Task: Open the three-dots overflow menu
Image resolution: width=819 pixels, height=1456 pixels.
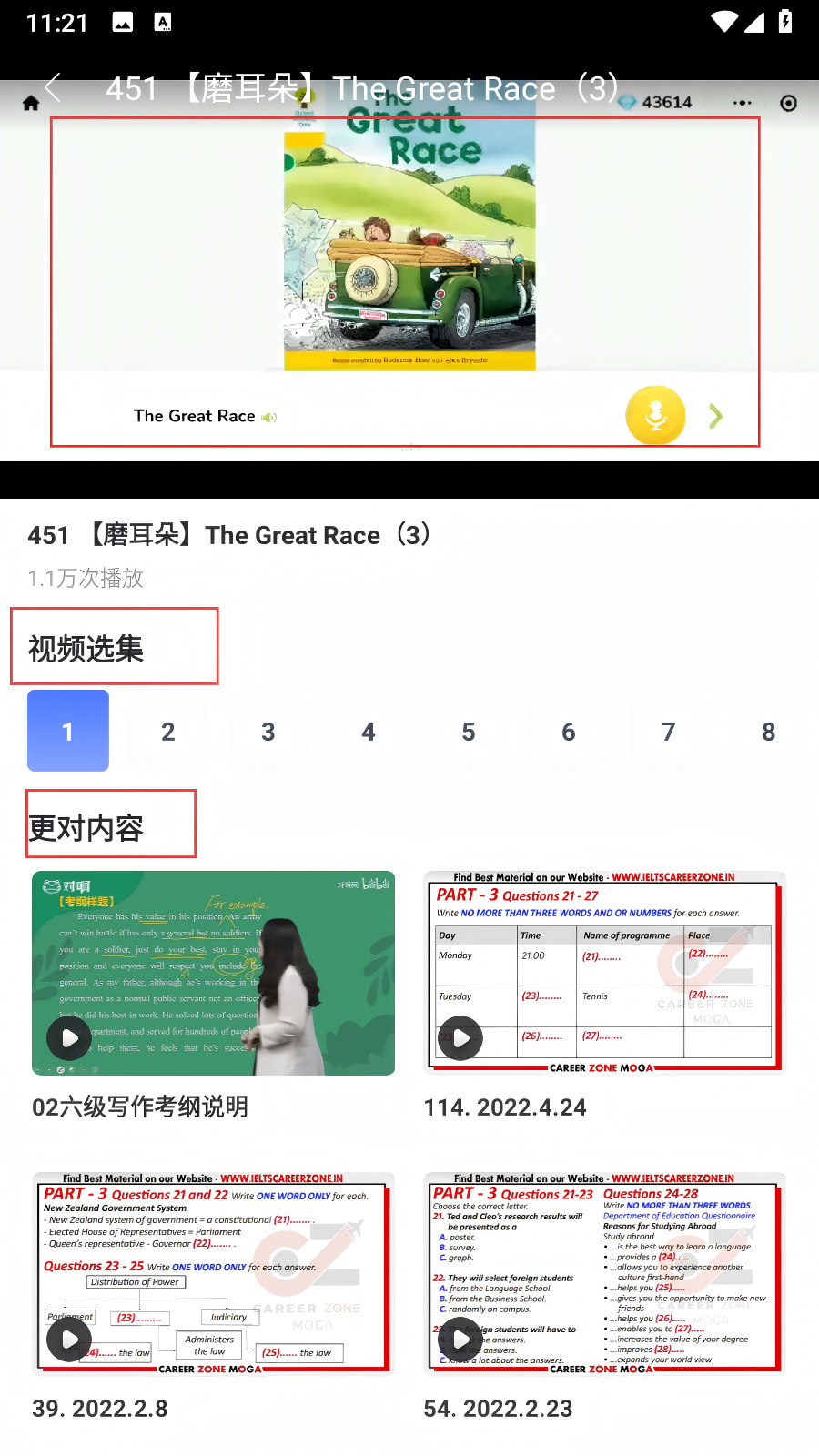Action: pyautogui.click(x=743, y=103)
